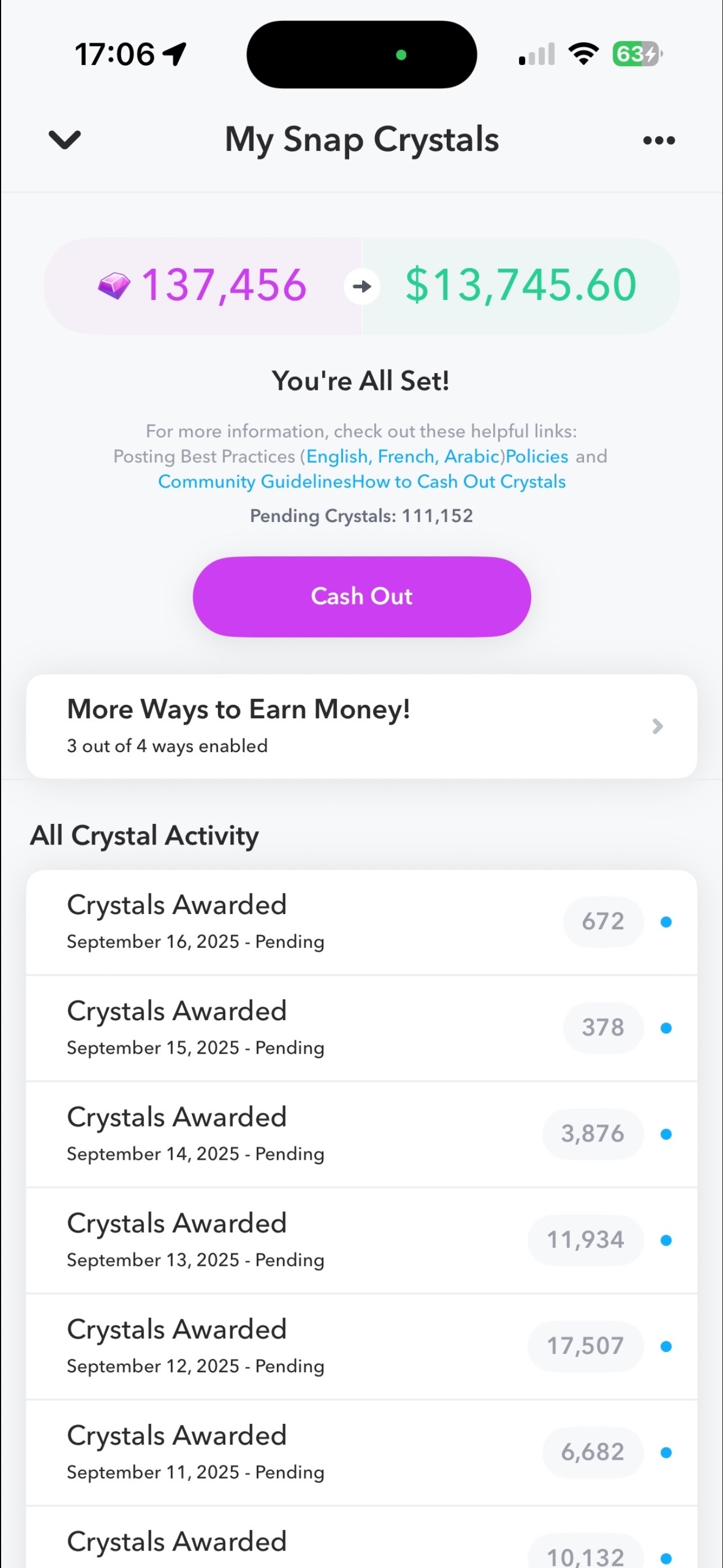Open the three-dot overflow menu
Image resolution: width=723 pixels, height=1568 pixels.
pyautogui.click(x=659, y=141)
